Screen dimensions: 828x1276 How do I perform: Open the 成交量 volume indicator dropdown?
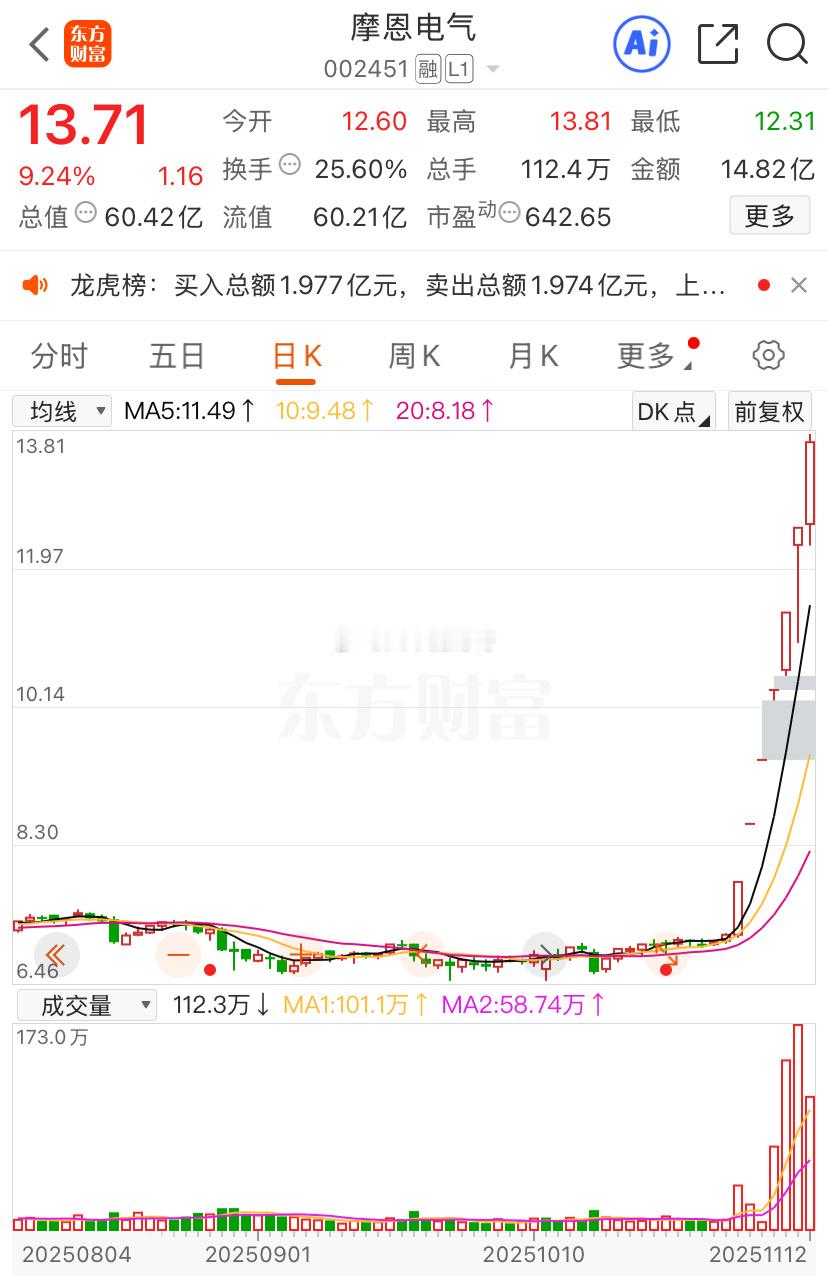[x=86, y=1005]
